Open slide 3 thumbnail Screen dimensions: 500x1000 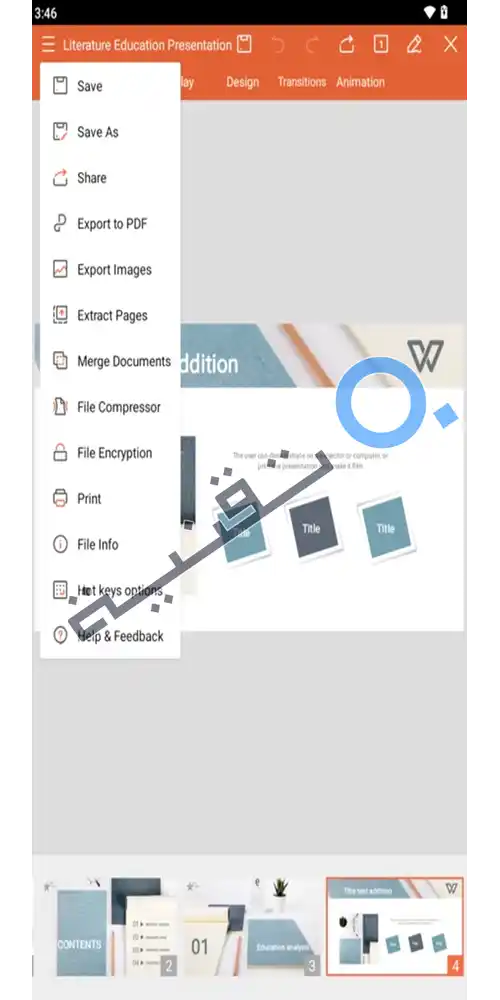click(x=252, y=927)
